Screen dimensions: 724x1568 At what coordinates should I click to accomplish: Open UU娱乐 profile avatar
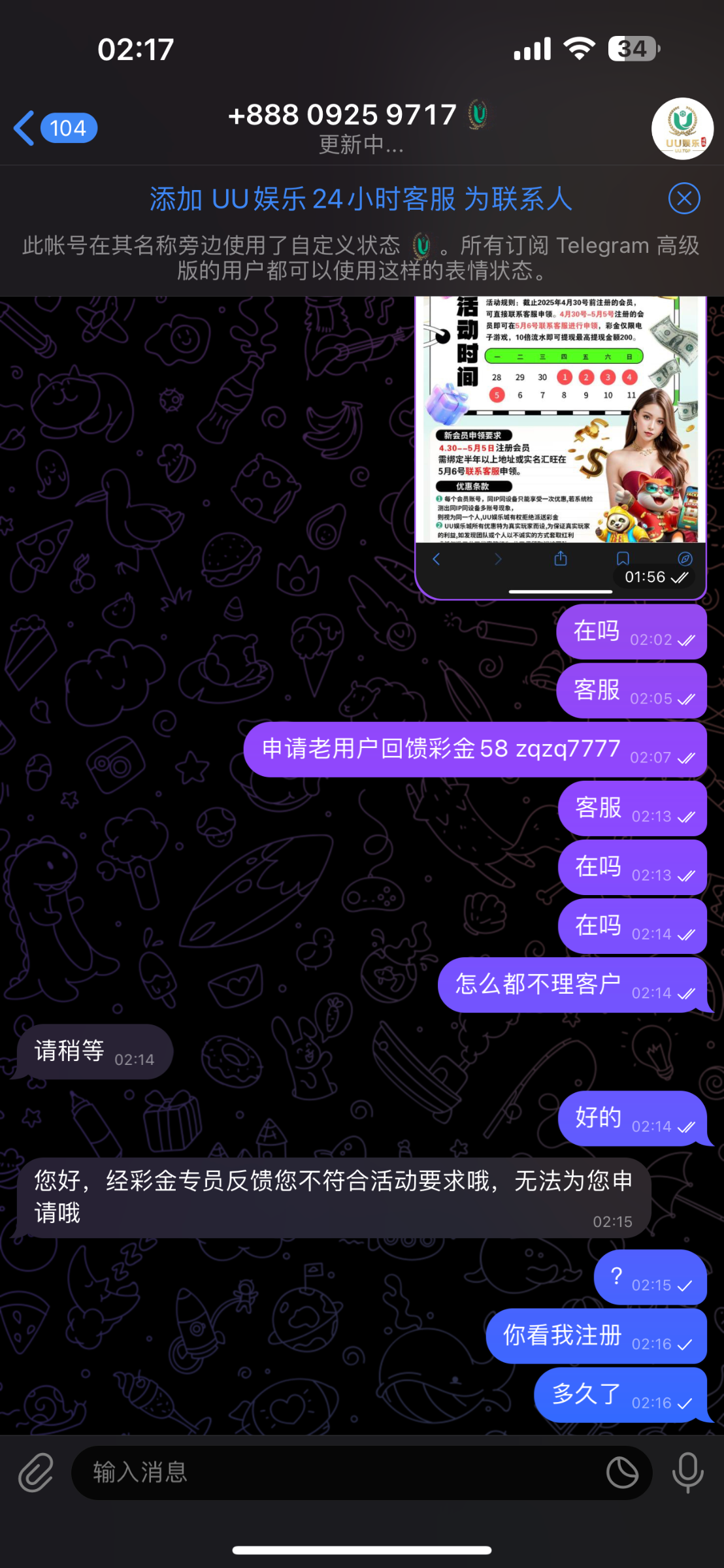click(682, 129)
